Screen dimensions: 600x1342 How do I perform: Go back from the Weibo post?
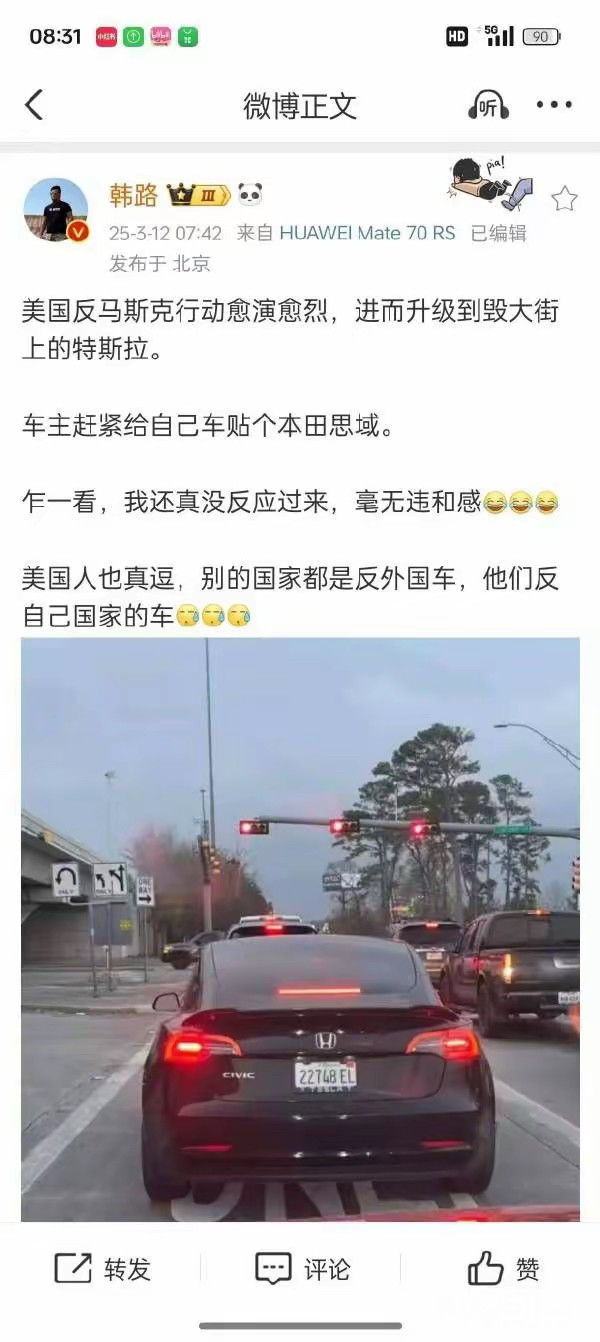pos(34,105)
